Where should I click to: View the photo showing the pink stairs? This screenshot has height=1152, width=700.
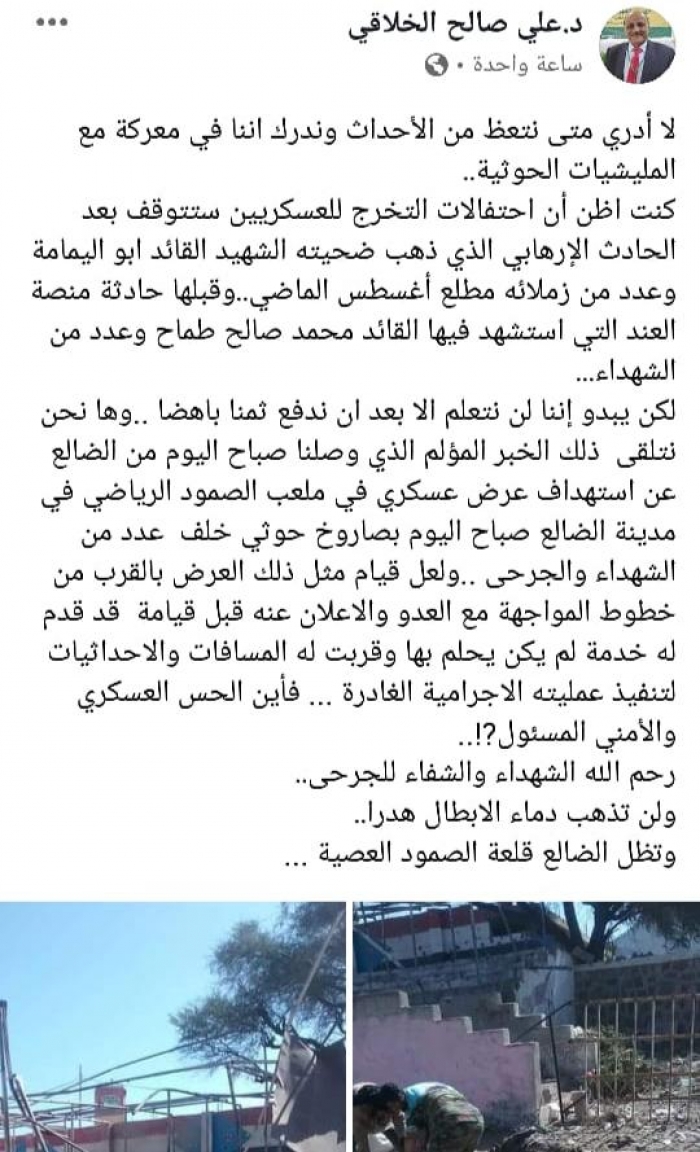click(525, 1026)
